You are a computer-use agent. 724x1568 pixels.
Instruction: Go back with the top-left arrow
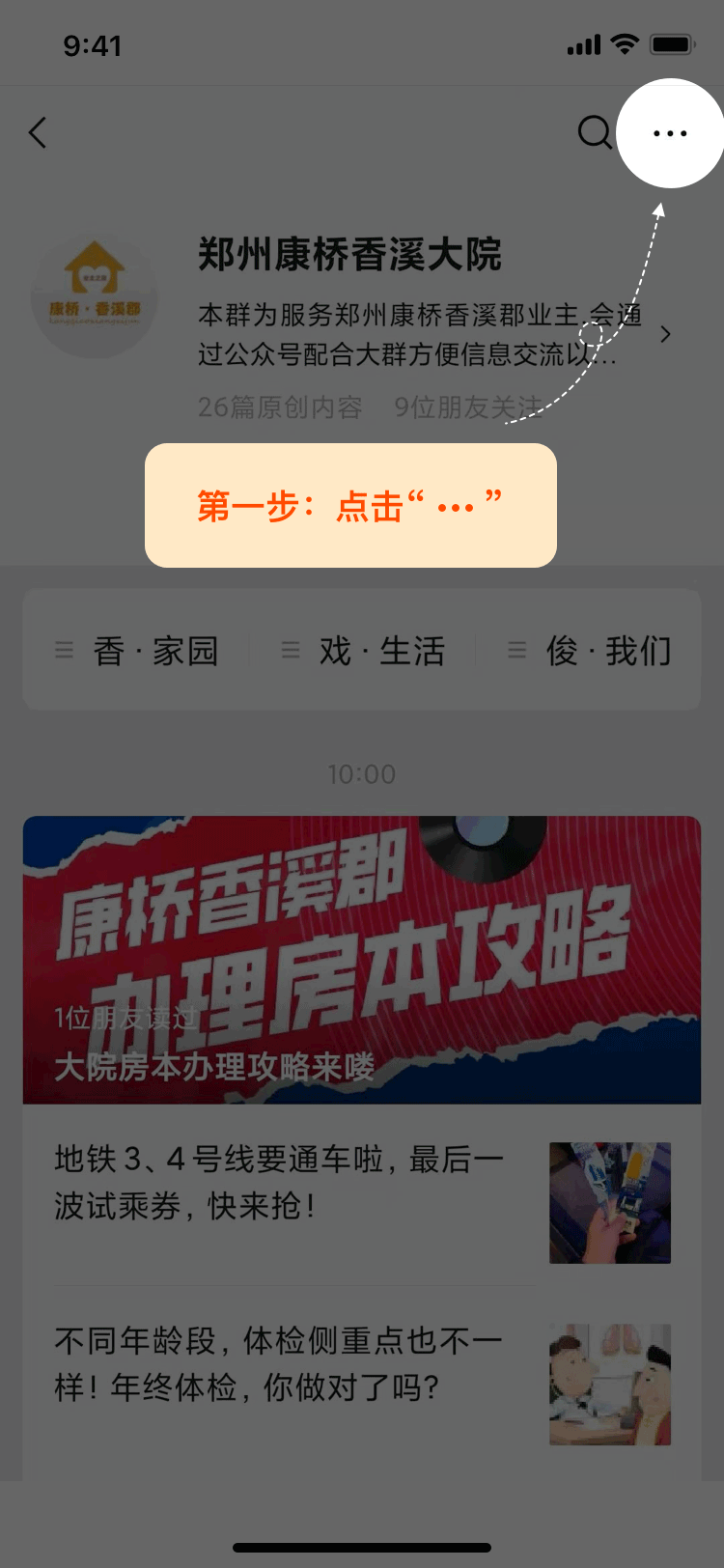click(38, 132)
